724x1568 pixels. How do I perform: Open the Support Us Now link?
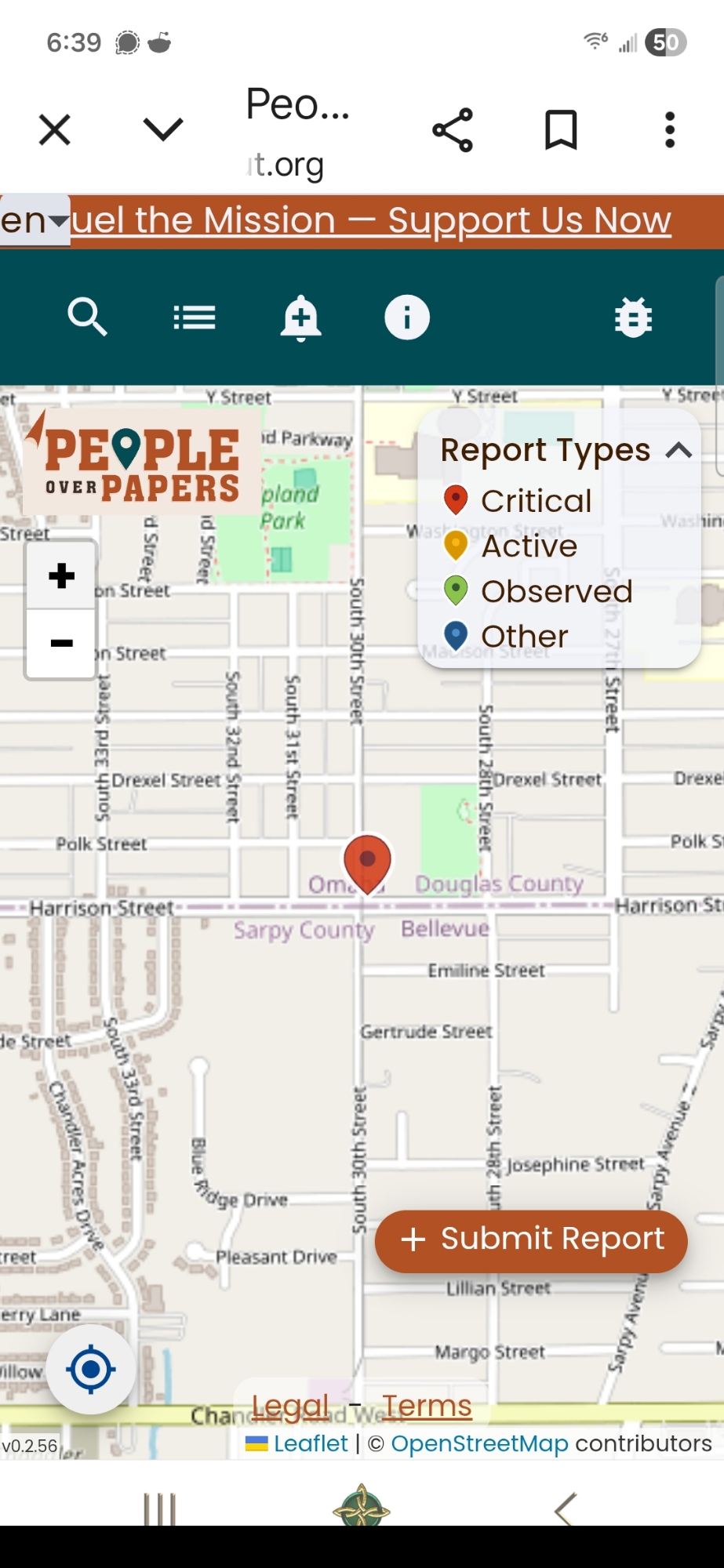click(x=371, y=220)
